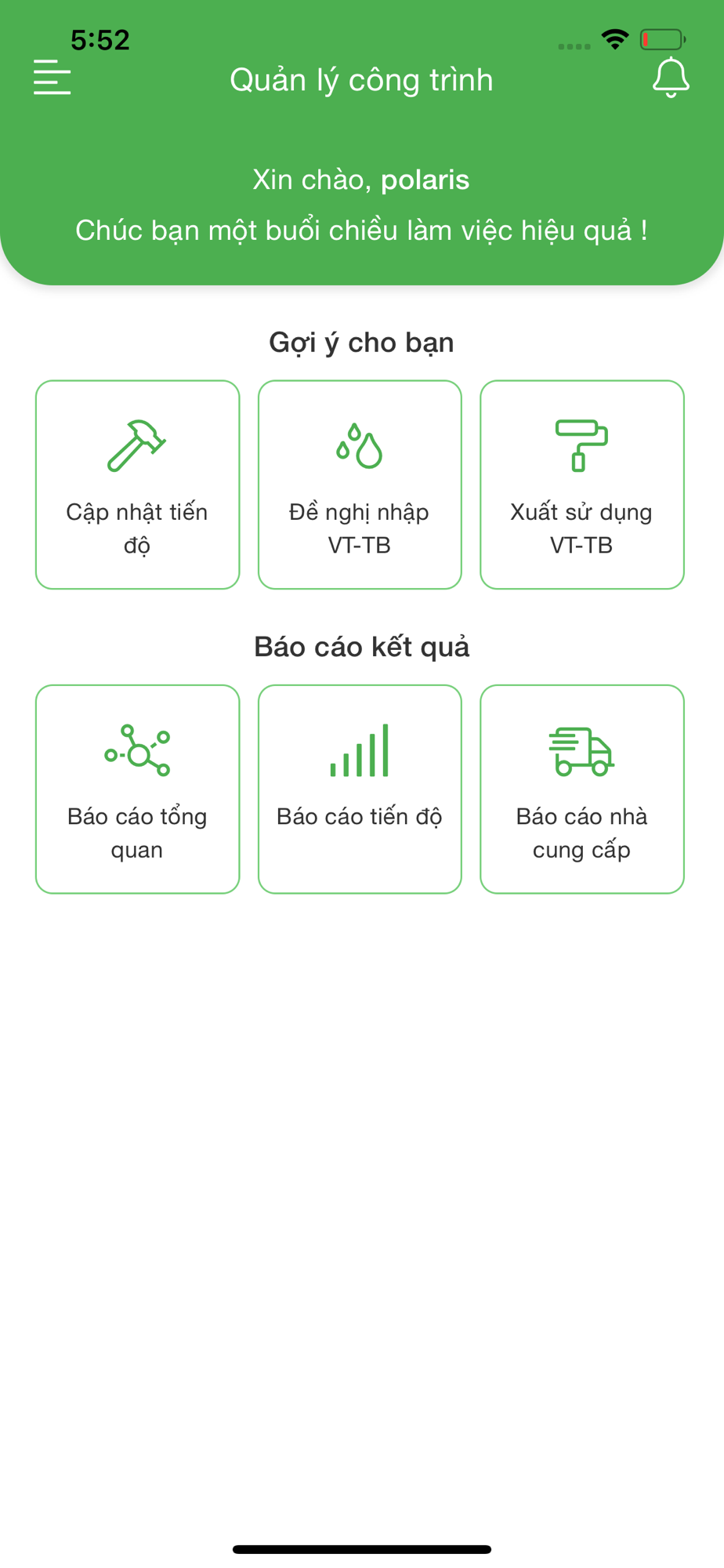The width and height of the screenshot is (724, 1568).
Task: View Báo cáo tổng quan
Action: pos(137,789)
